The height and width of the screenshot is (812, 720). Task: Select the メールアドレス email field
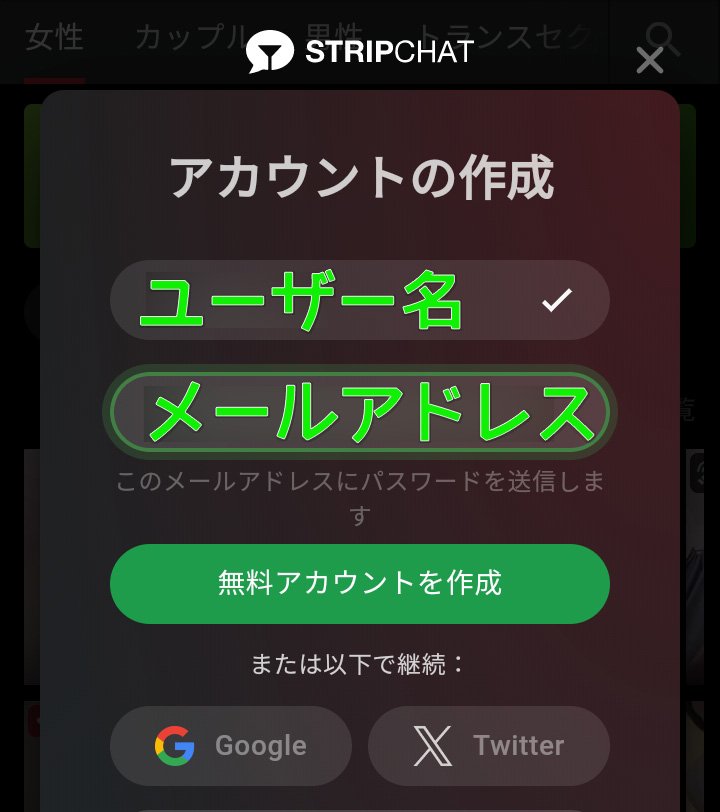click(x=360, y=412)
